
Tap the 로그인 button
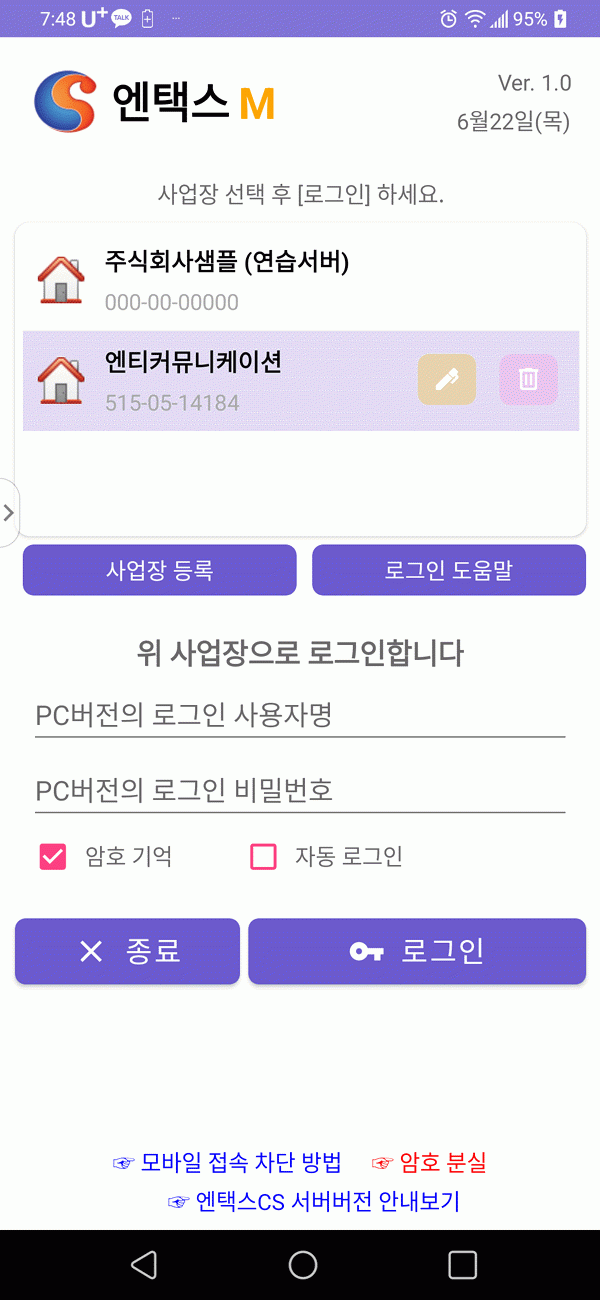[x=417, y=951]
